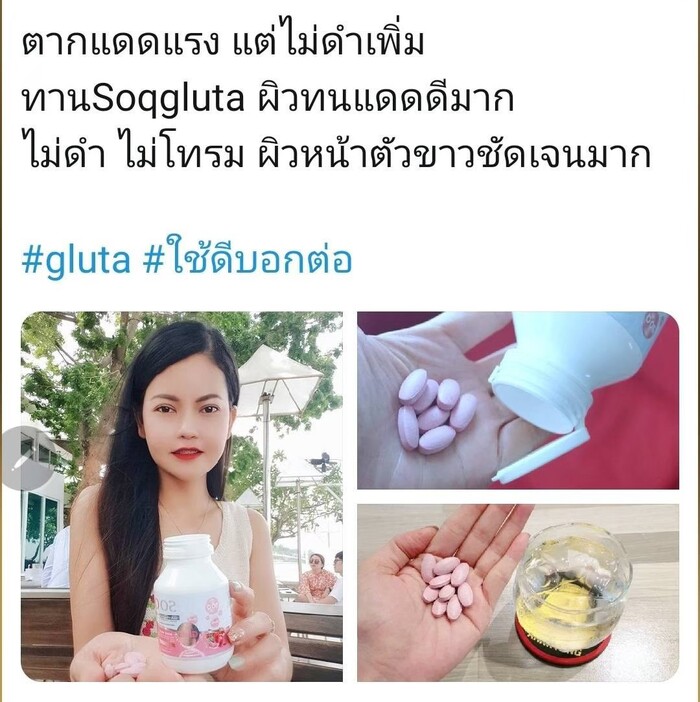
Task: Open photo of pills poured from white bottle
Action: point(518,400)
